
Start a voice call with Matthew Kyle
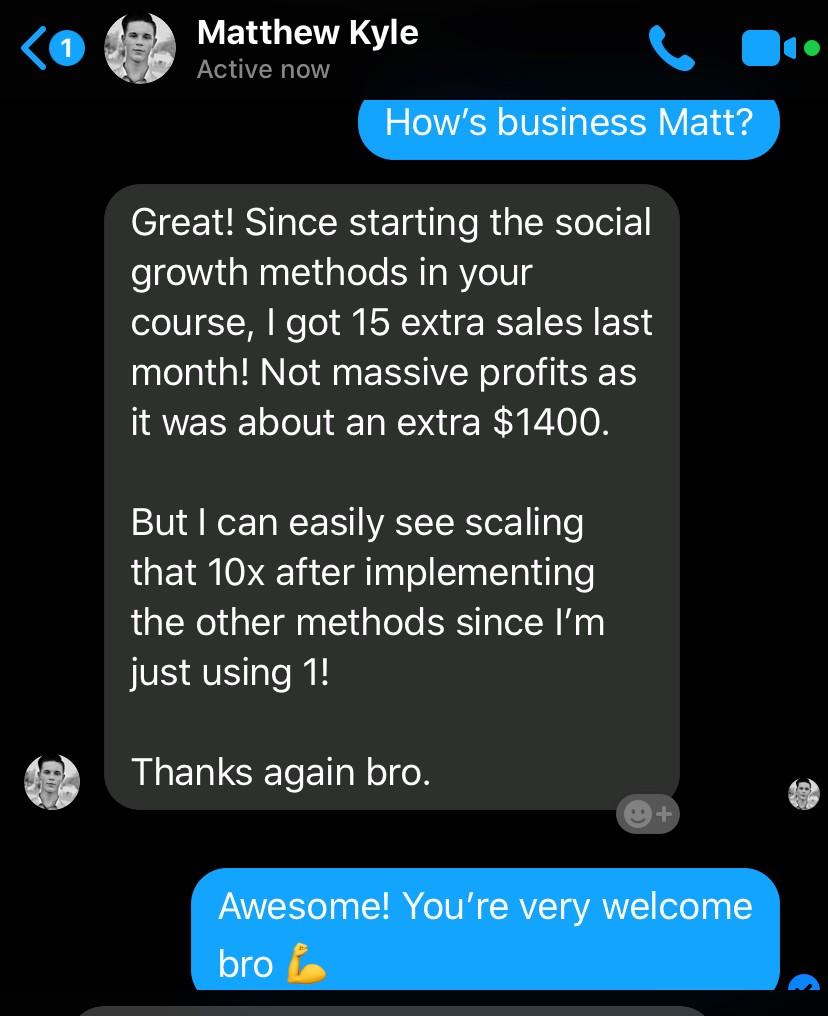click(x=671, y=48)
